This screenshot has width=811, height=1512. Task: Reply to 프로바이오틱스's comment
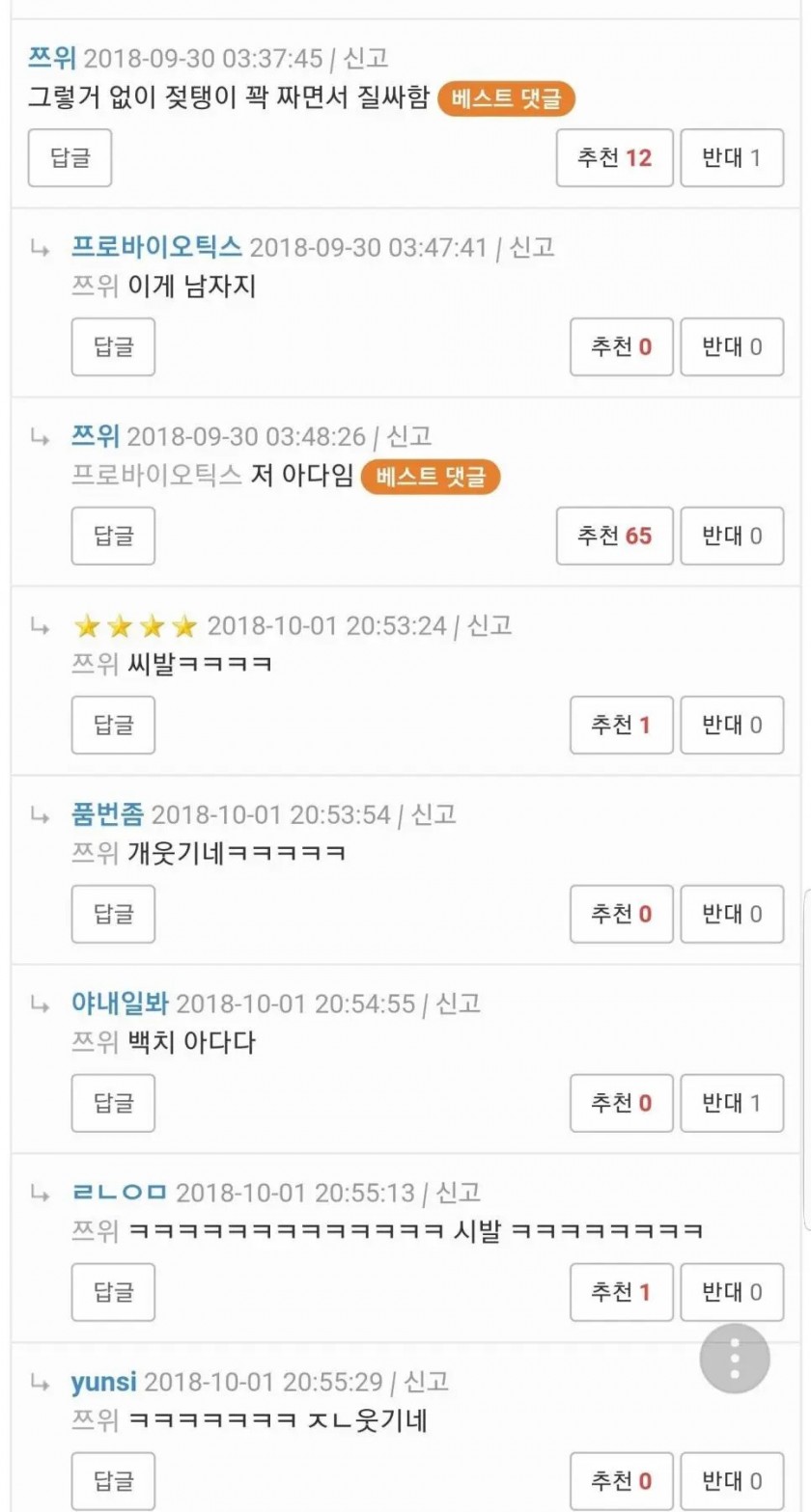pos(113,346)
